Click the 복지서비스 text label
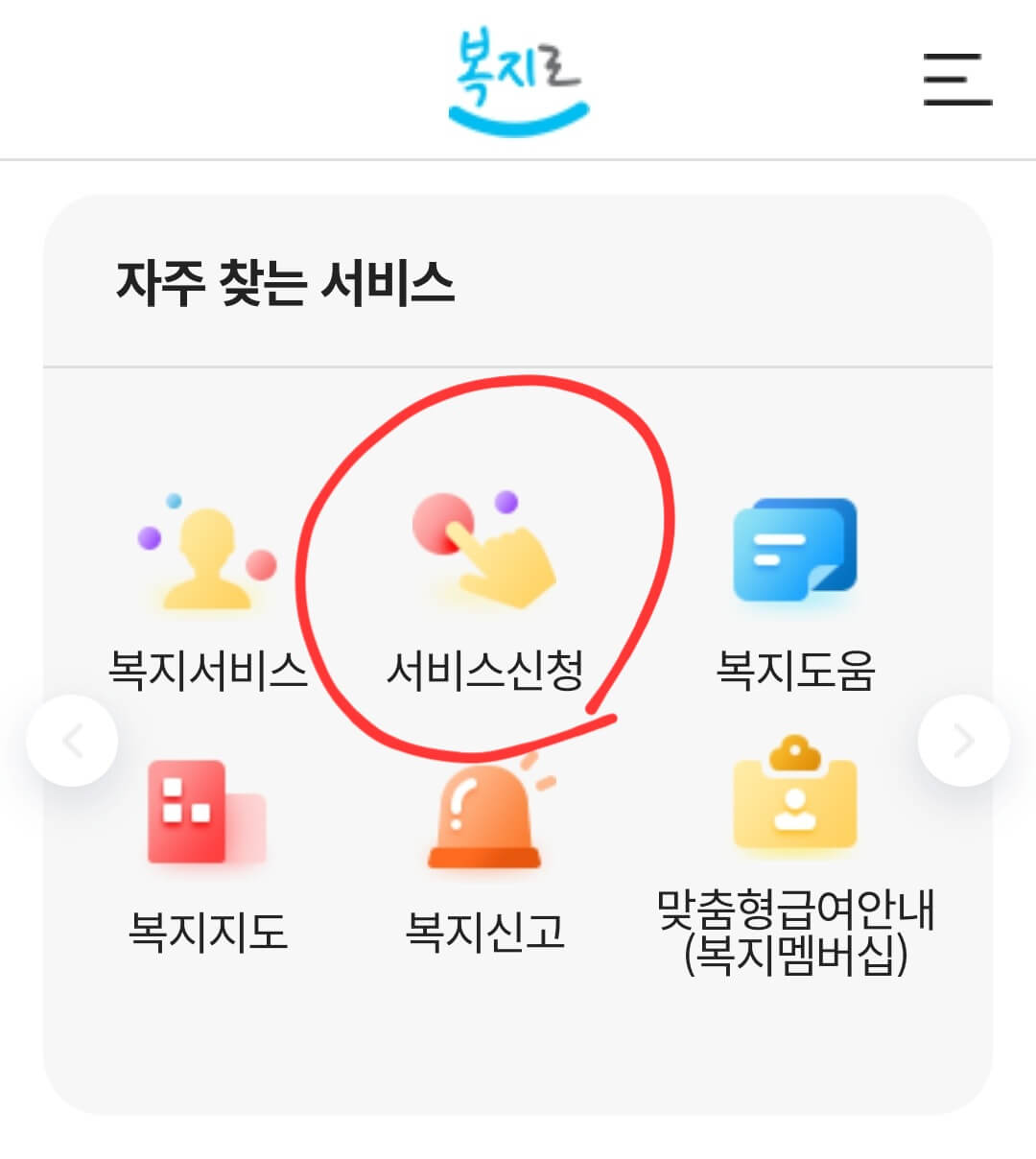 tap(209, 672)
